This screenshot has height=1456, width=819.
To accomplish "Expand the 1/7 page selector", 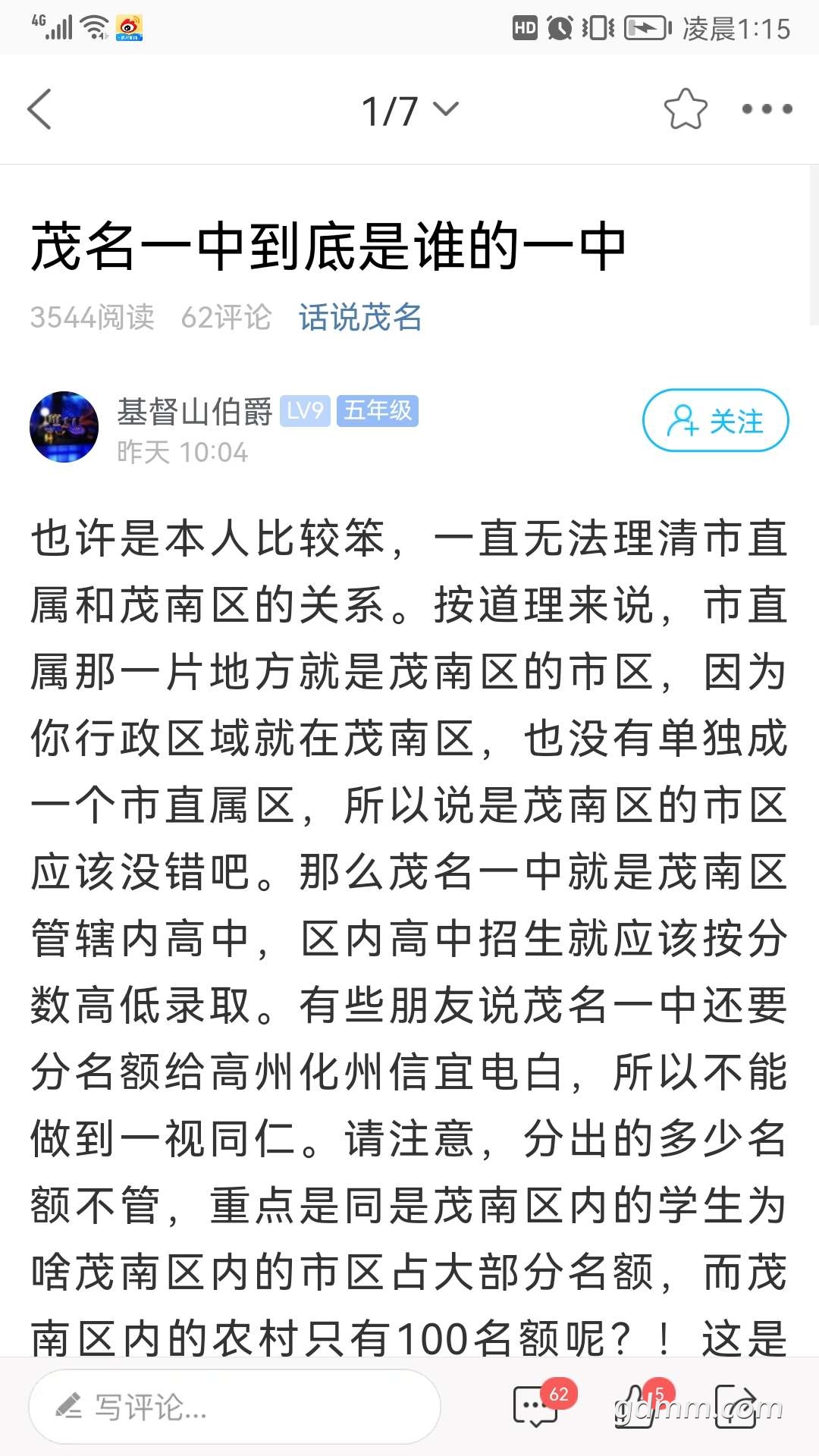I will pyautogui.click(x=409, y=111).
